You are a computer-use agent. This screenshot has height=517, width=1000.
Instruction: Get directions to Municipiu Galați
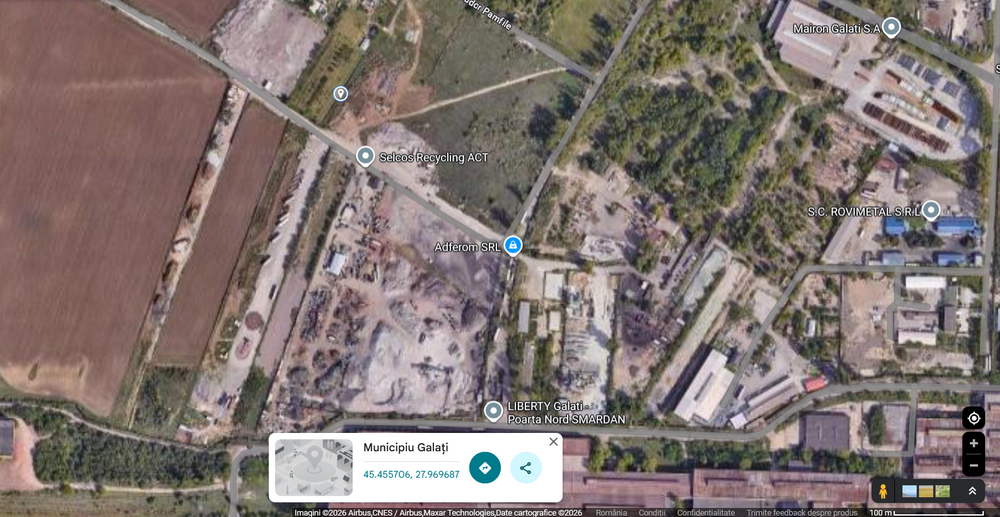(x=485, y=468)
